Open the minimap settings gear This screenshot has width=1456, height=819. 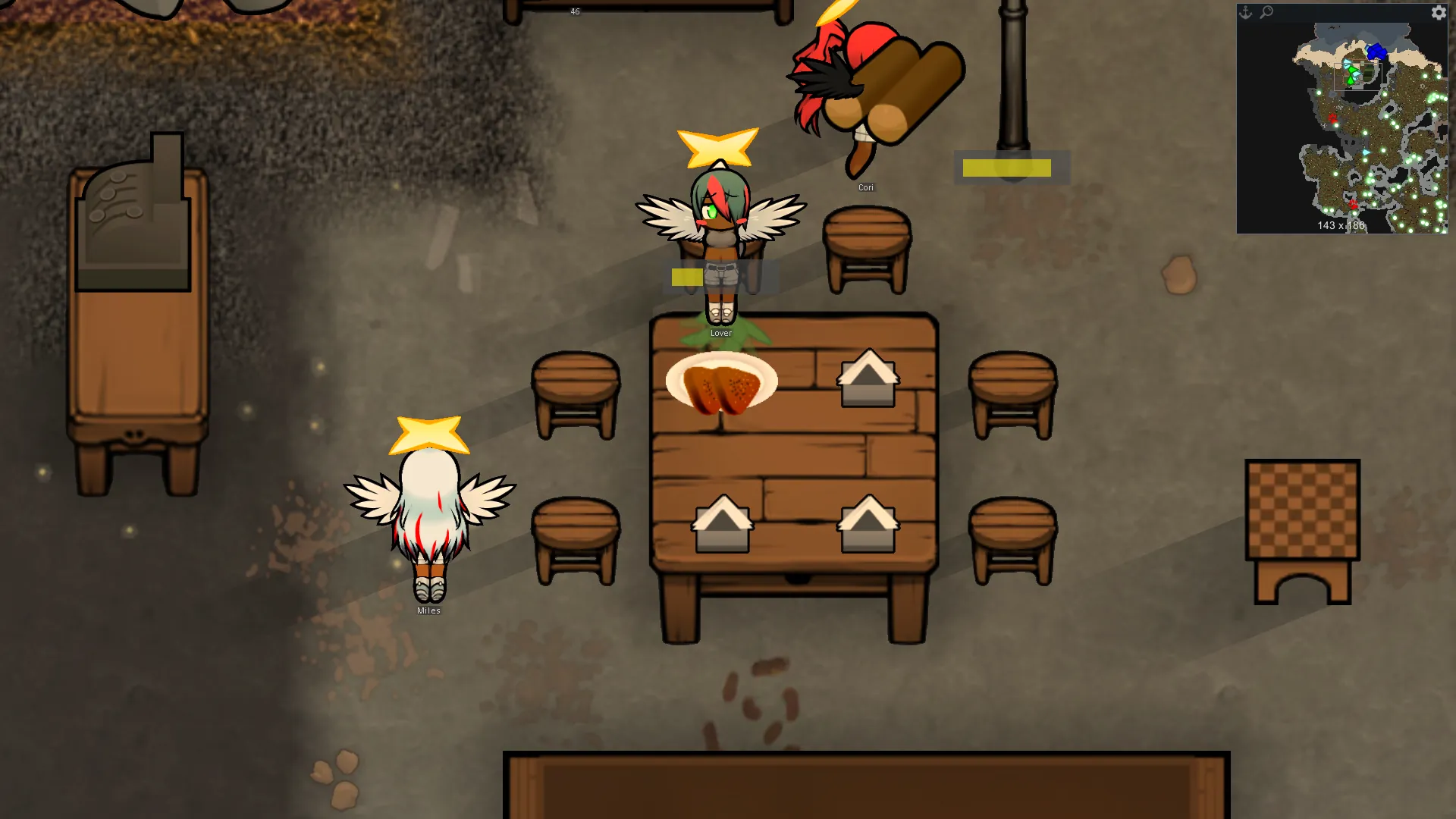click(1438, 12)
